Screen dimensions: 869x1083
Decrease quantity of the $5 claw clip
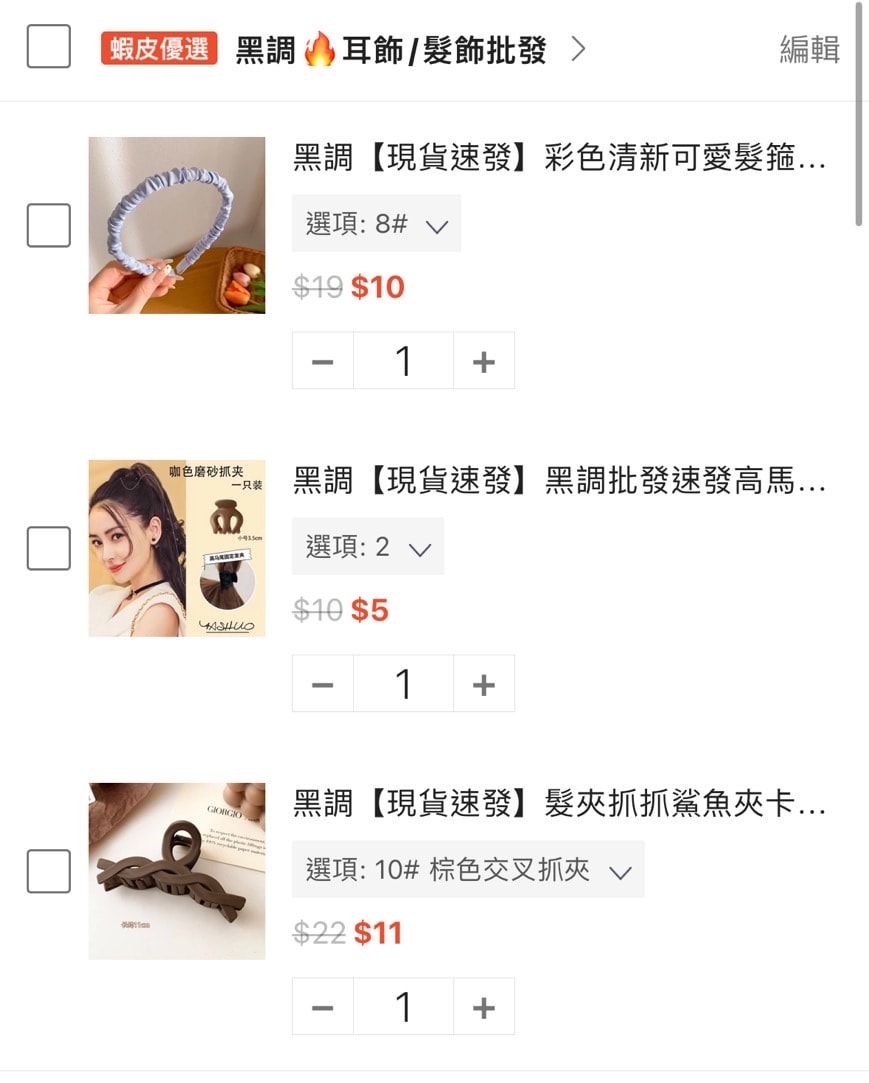coord(322,684)
